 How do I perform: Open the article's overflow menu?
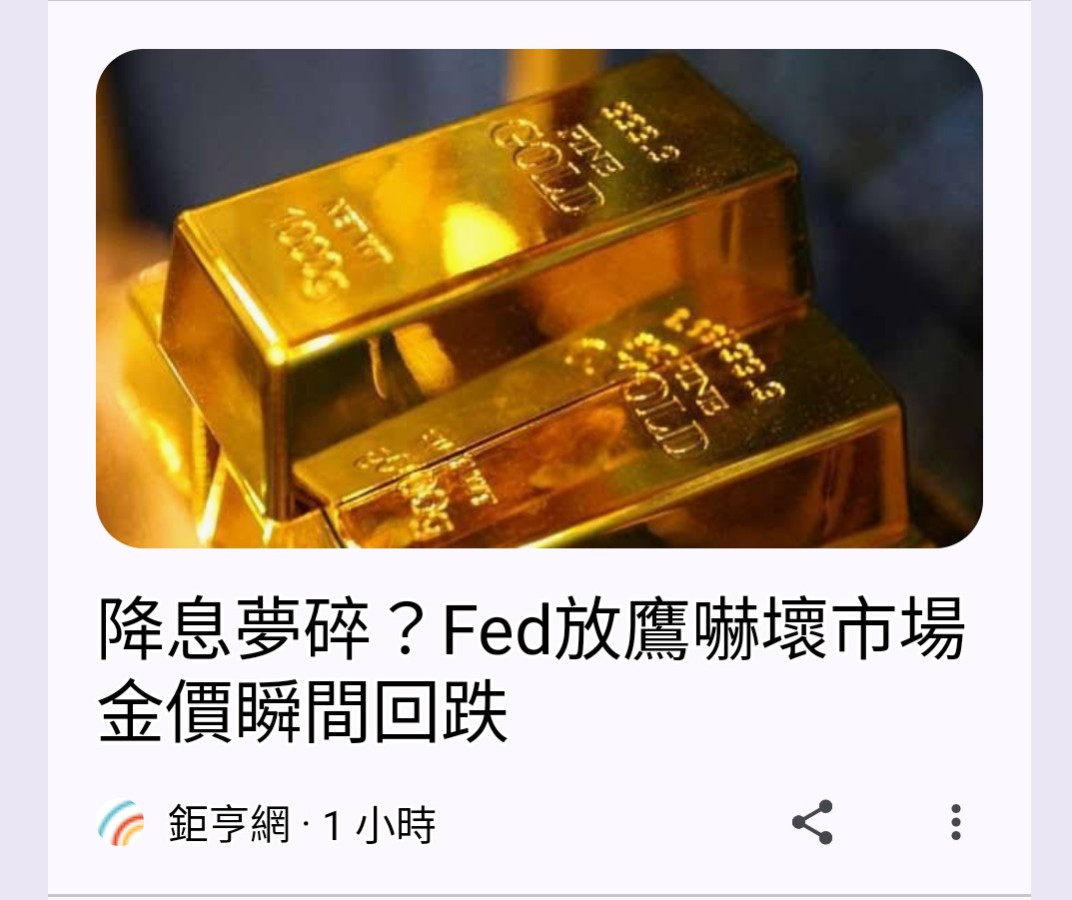955,822
